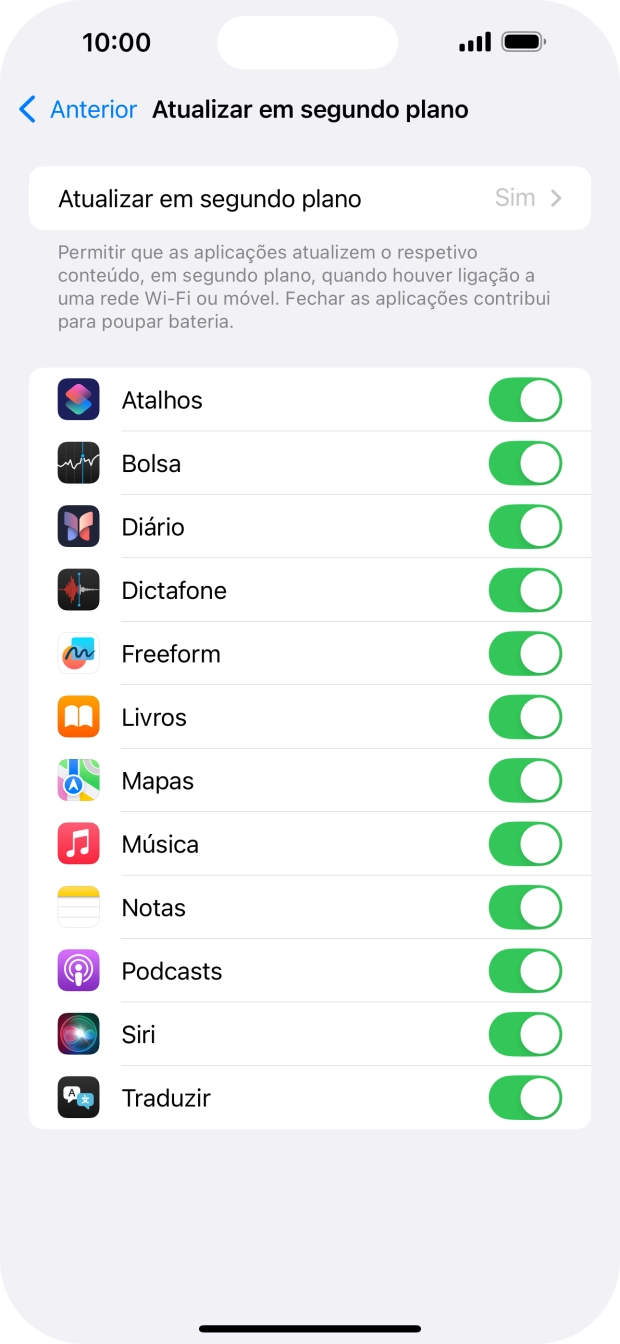Screen dimensions: 620x1344
Task: Switch off Dictafone background refresh
Action: coord(525,591)
